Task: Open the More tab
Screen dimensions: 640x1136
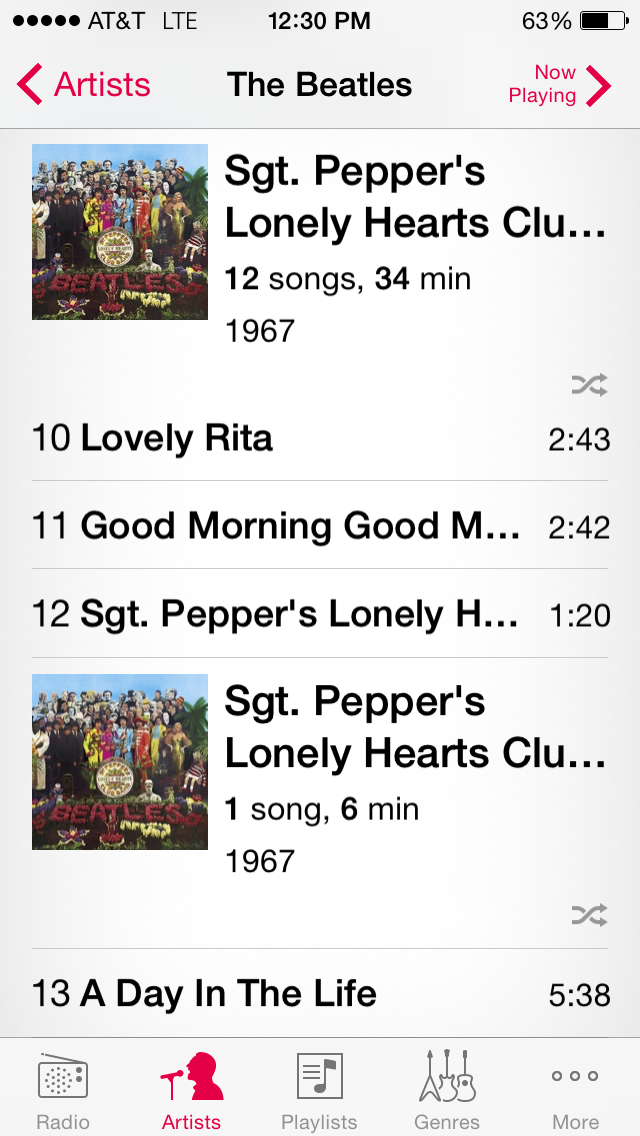Action: (x=575, y=1090)
